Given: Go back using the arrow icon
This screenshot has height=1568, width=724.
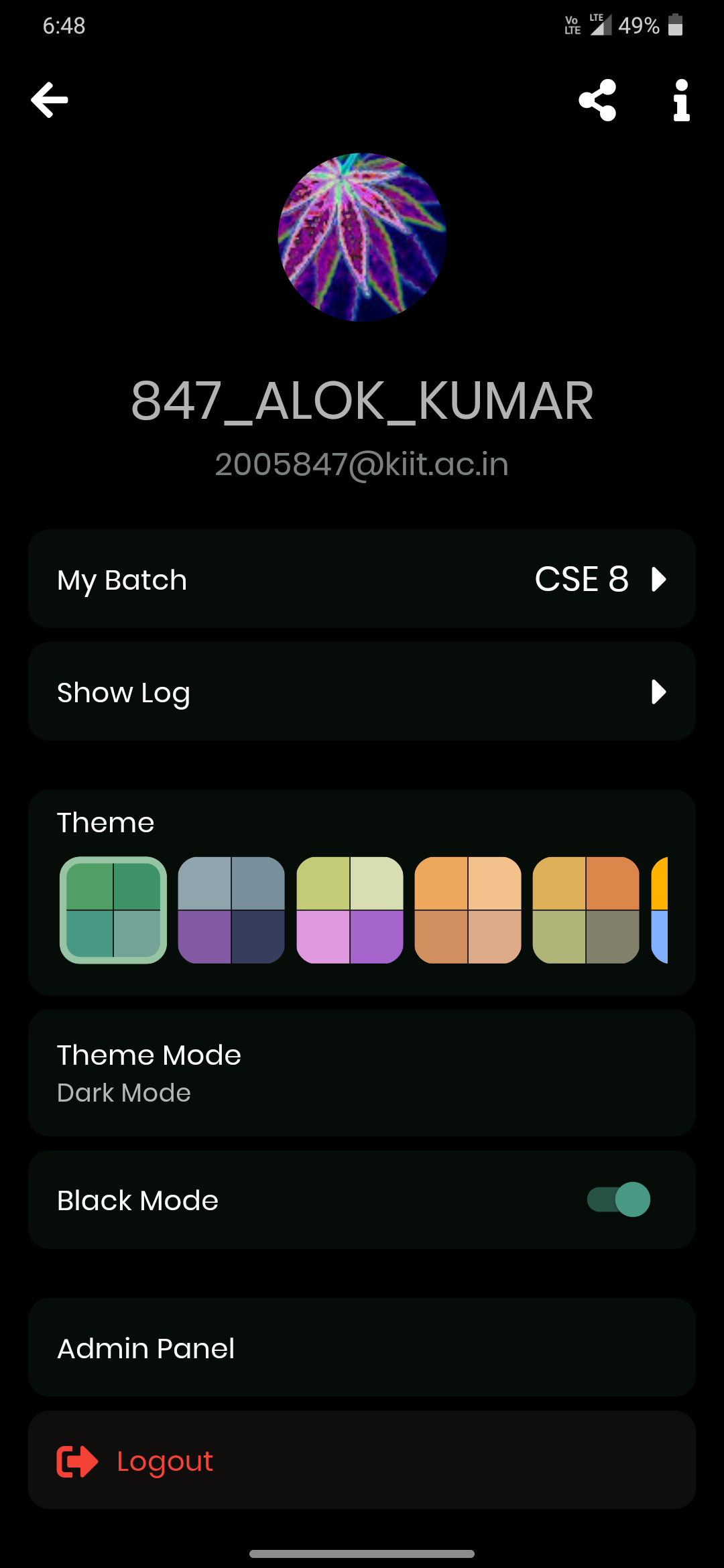Looking at the screenshot, I should tap(50, 101).
